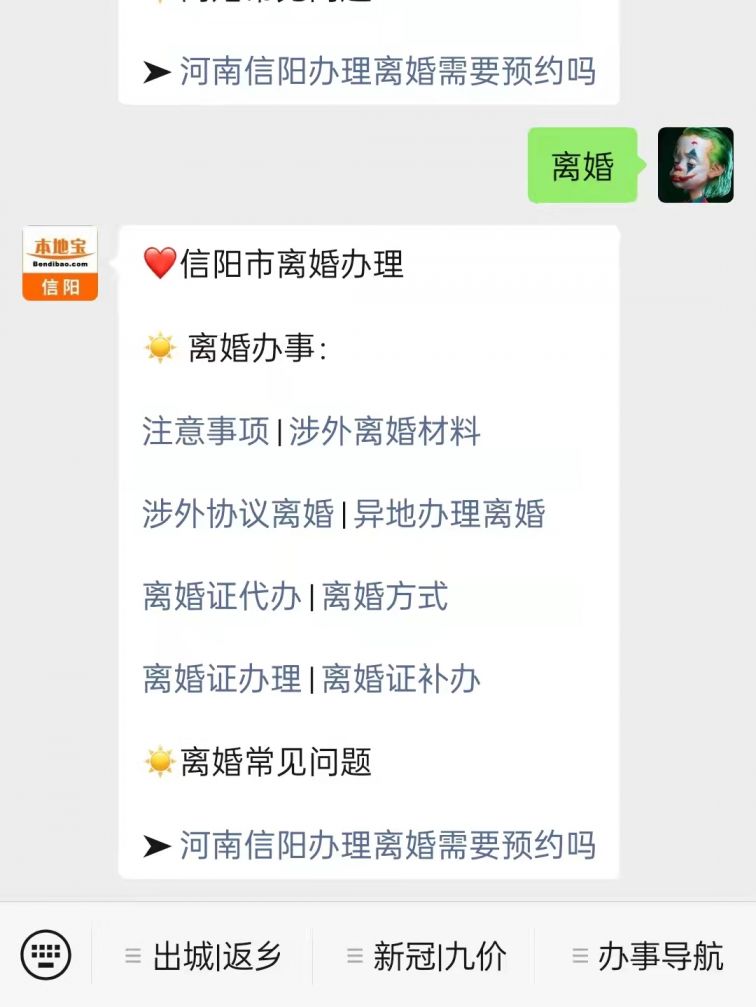Open the 离婚证代办 link
This screenshot has height=1007, width=756.
pos(221,596)
